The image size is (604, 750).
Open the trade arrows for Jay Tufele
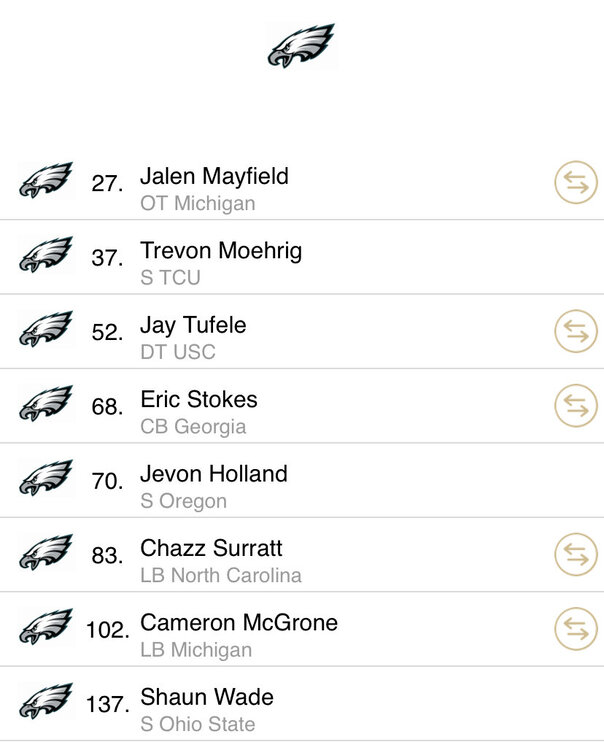[x=575, y=332]
